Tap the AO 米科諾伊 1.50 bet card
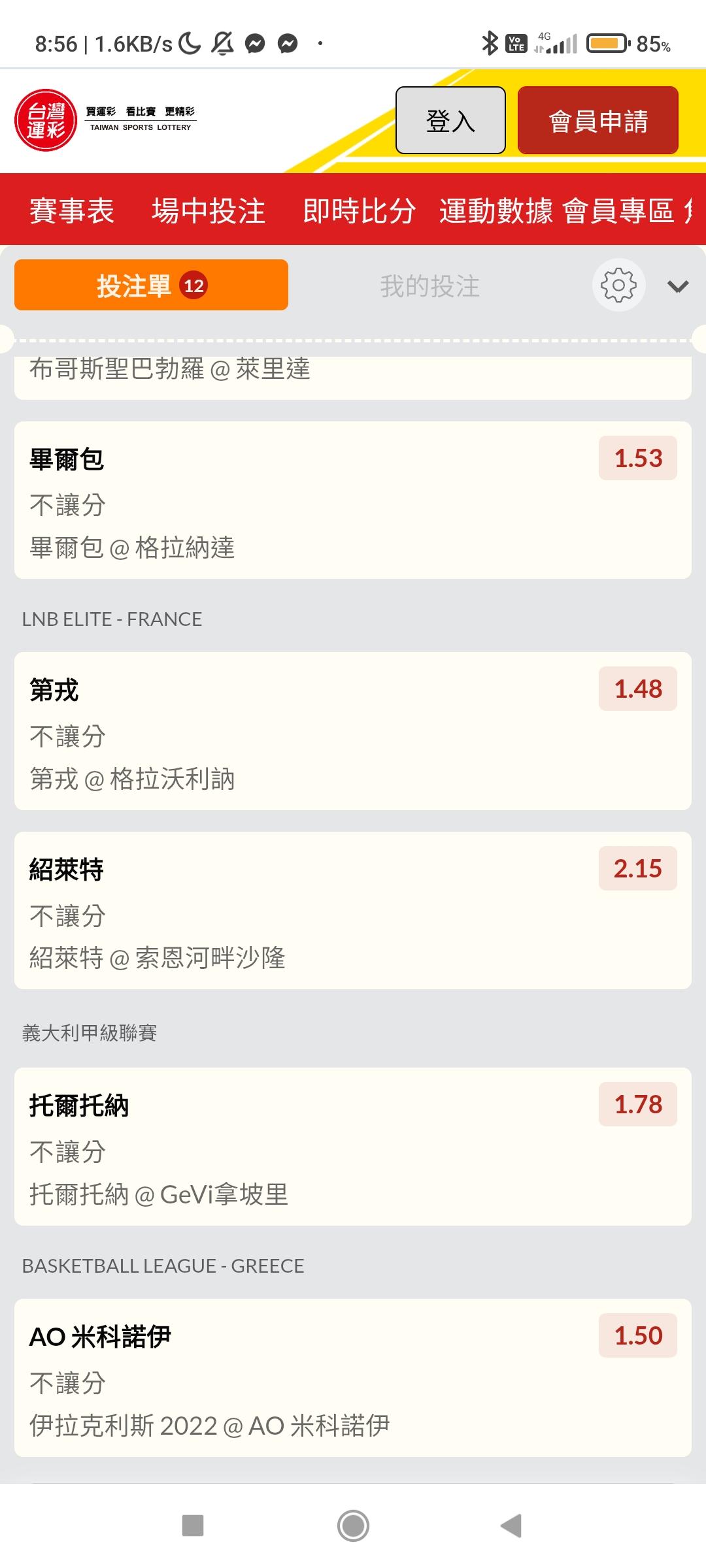Image resolution: width=706 pixels, height=1568 pixels. [x=353, y=1378]
